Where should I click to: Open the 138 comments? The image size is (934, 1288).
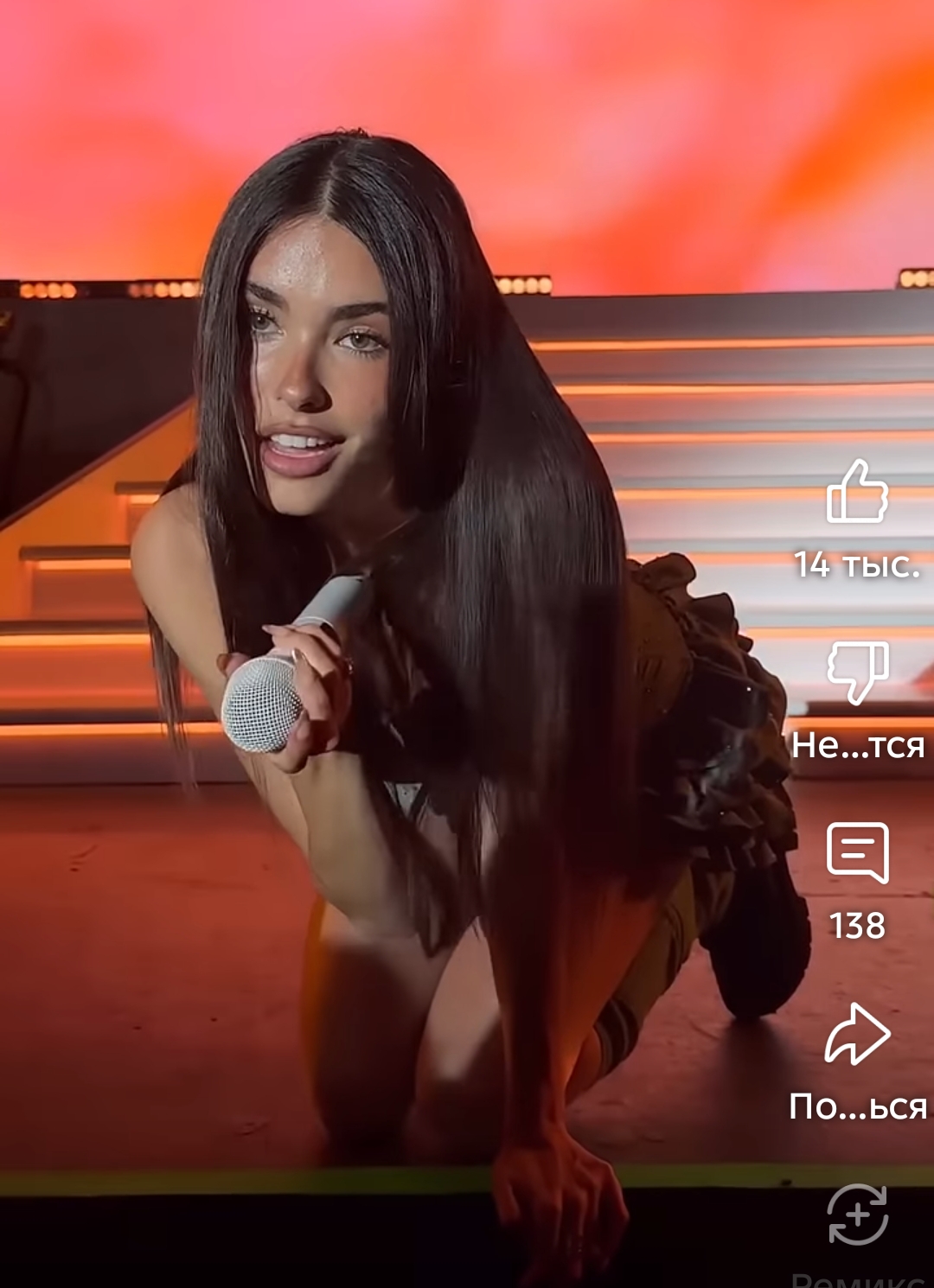(857, 854)
